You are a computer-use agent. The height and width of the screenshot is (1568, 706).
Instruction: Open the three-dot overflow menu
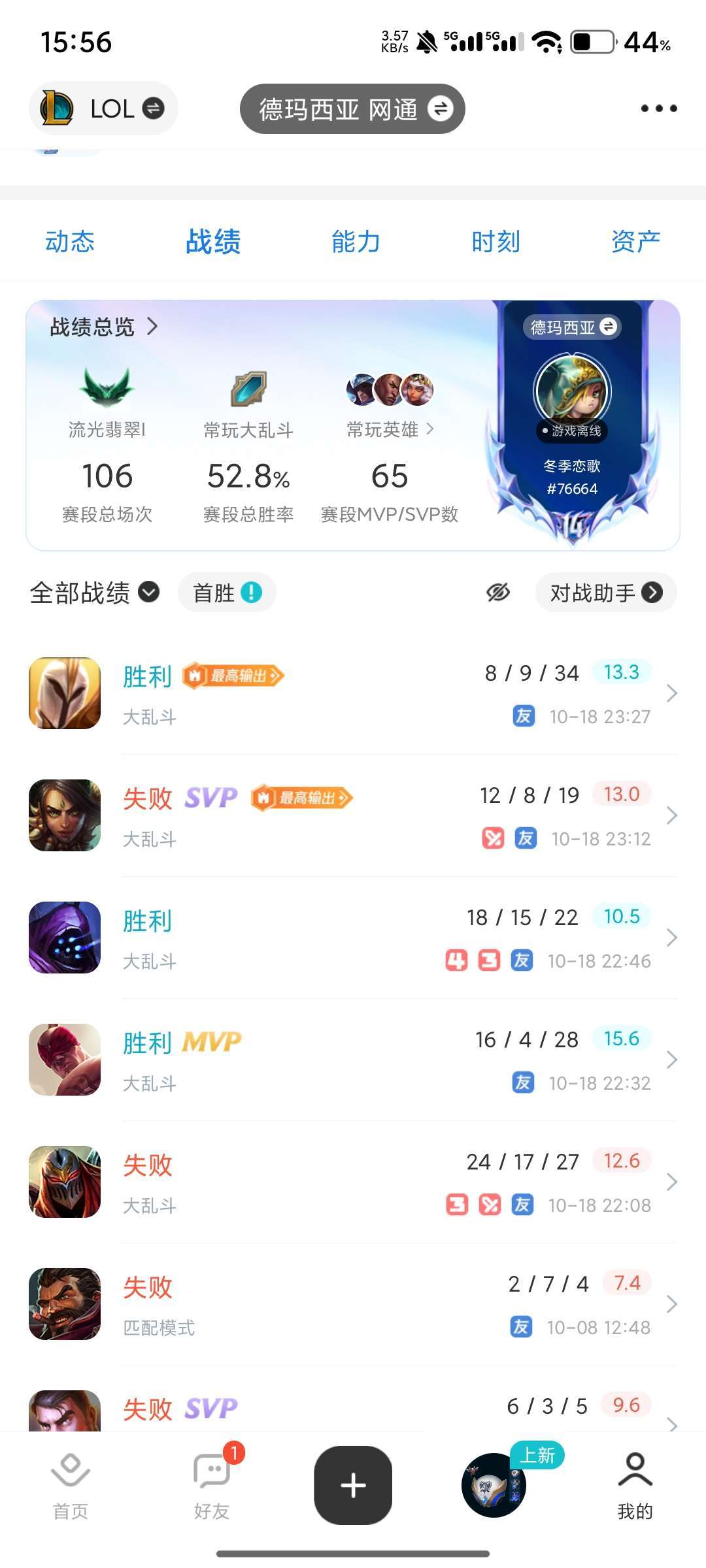click(x=658, y=108)
